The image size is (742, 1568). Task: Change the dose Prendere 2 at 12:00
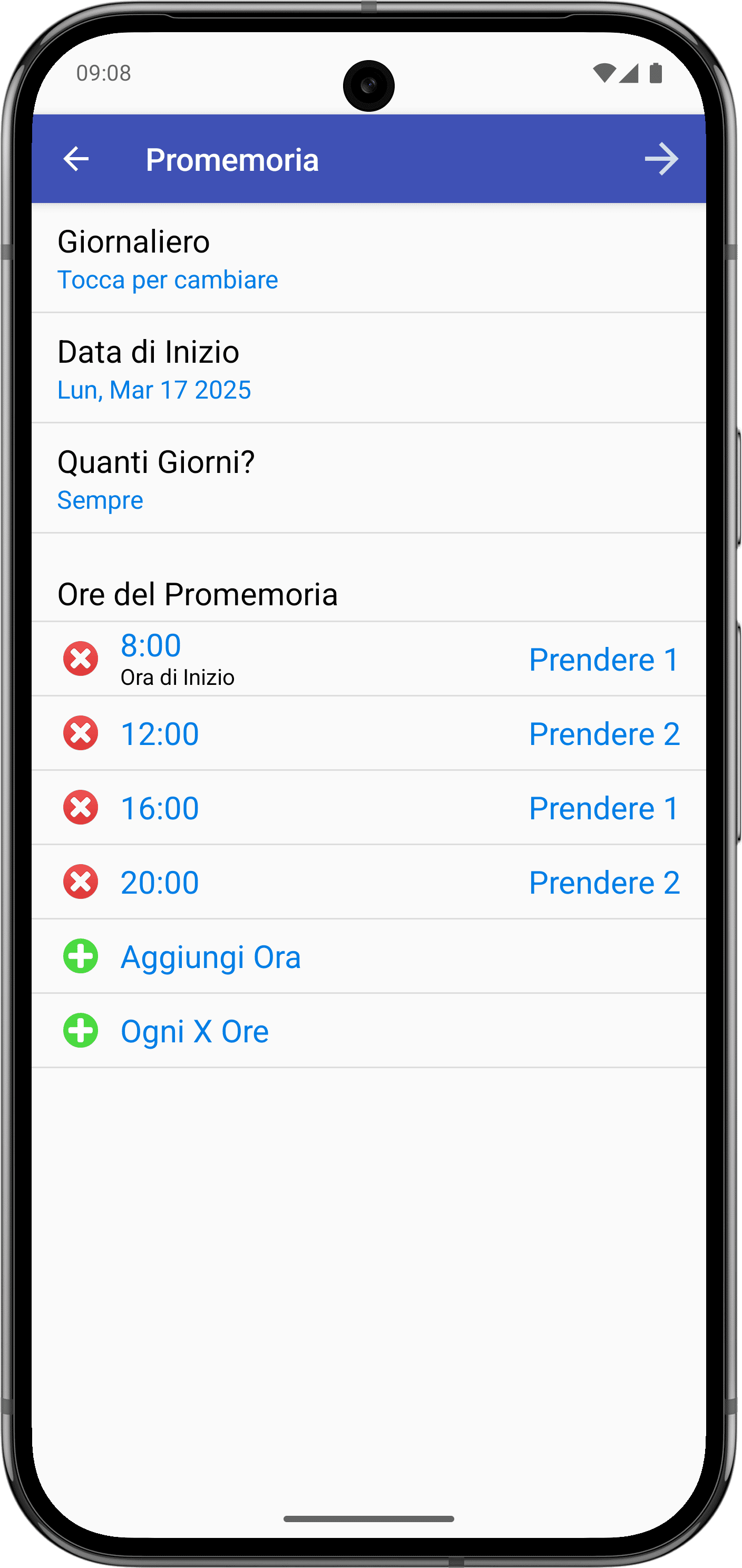tap(604, 734)
